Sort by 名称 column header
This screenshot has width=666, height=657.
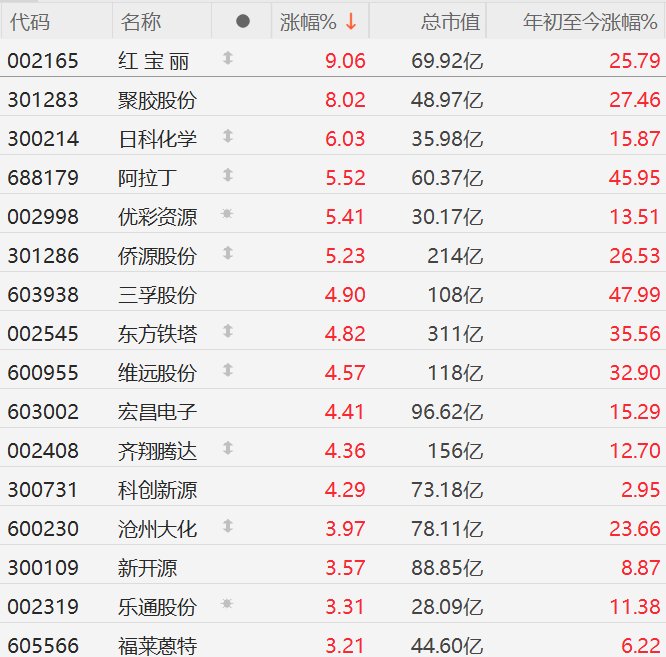click(141, 21)
